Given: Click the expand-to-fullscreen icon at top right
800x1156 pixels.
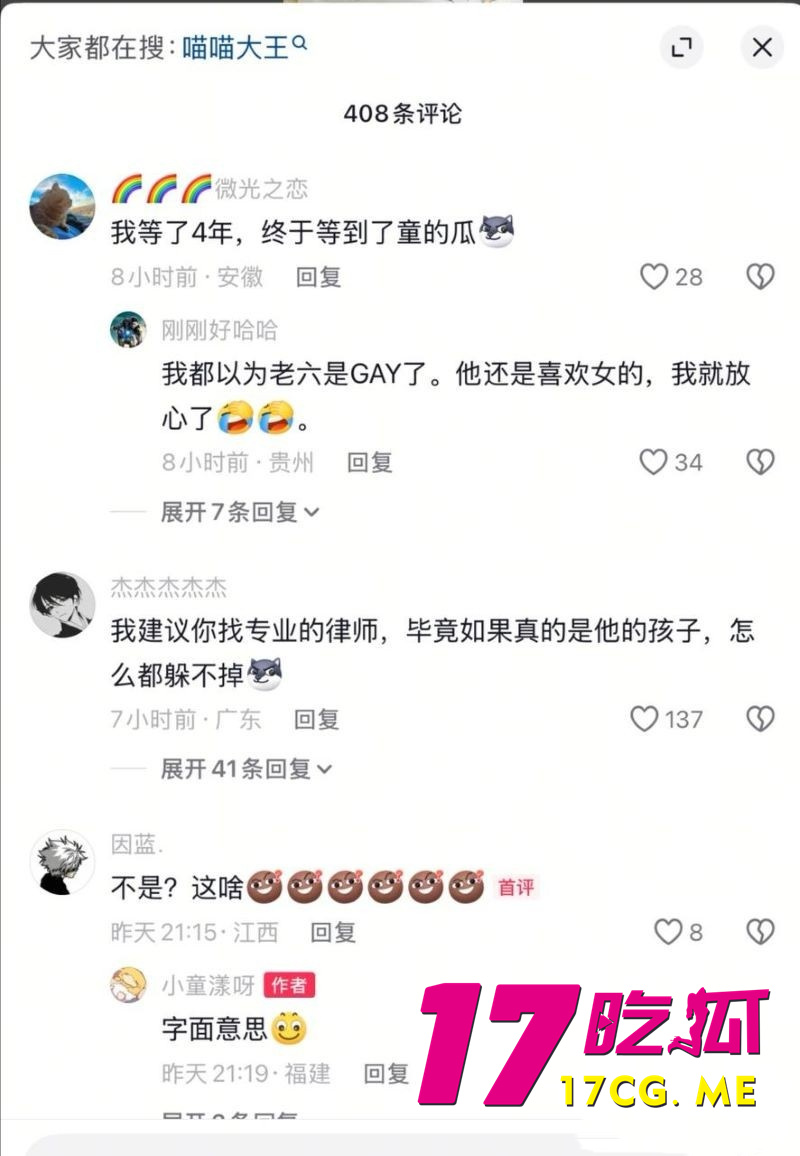Looking at the screenshot, I should pyautogui.click(x=683, y=47).
